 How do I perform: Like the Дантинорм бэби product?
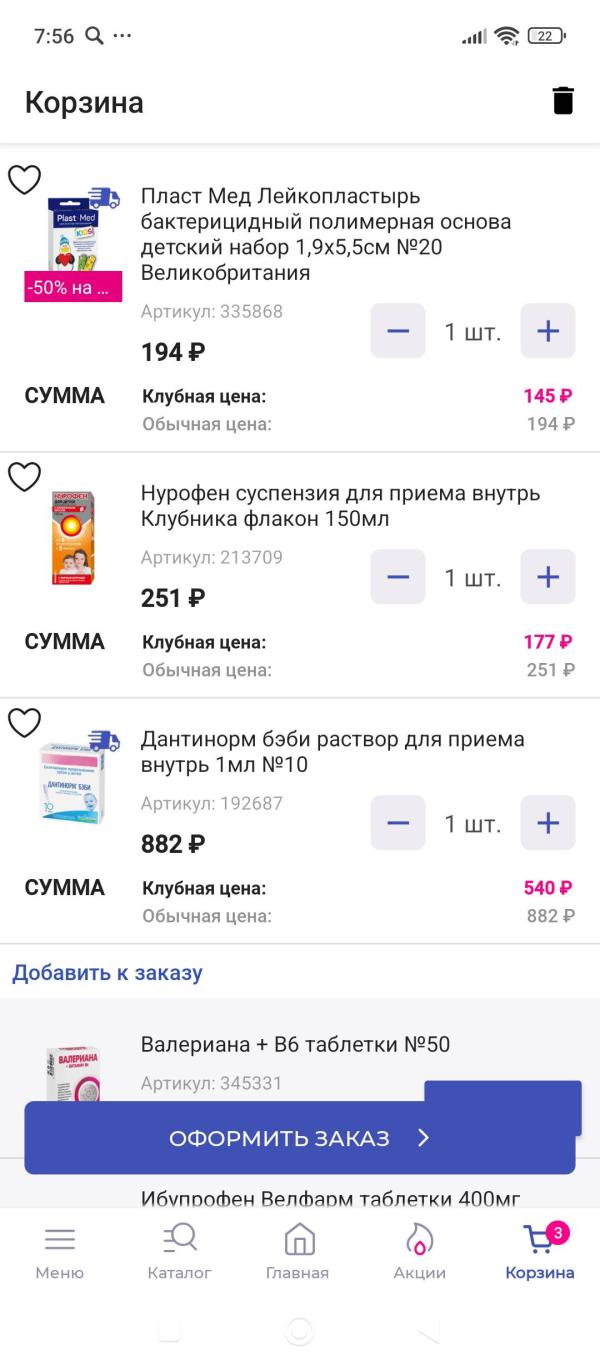click(25, 722)
